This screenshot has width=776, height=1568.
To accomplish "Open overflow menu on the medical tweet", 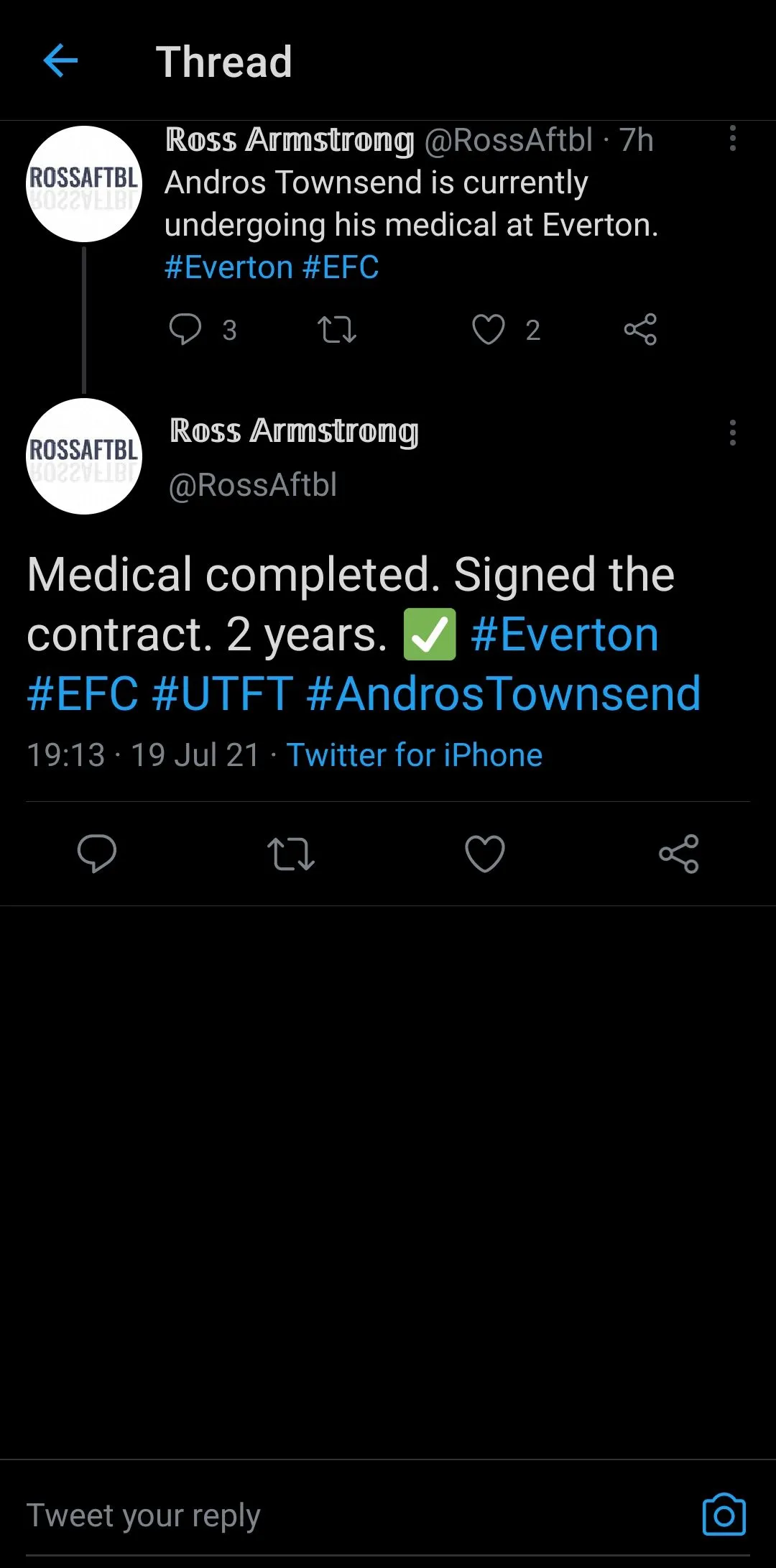I will 732,138.
